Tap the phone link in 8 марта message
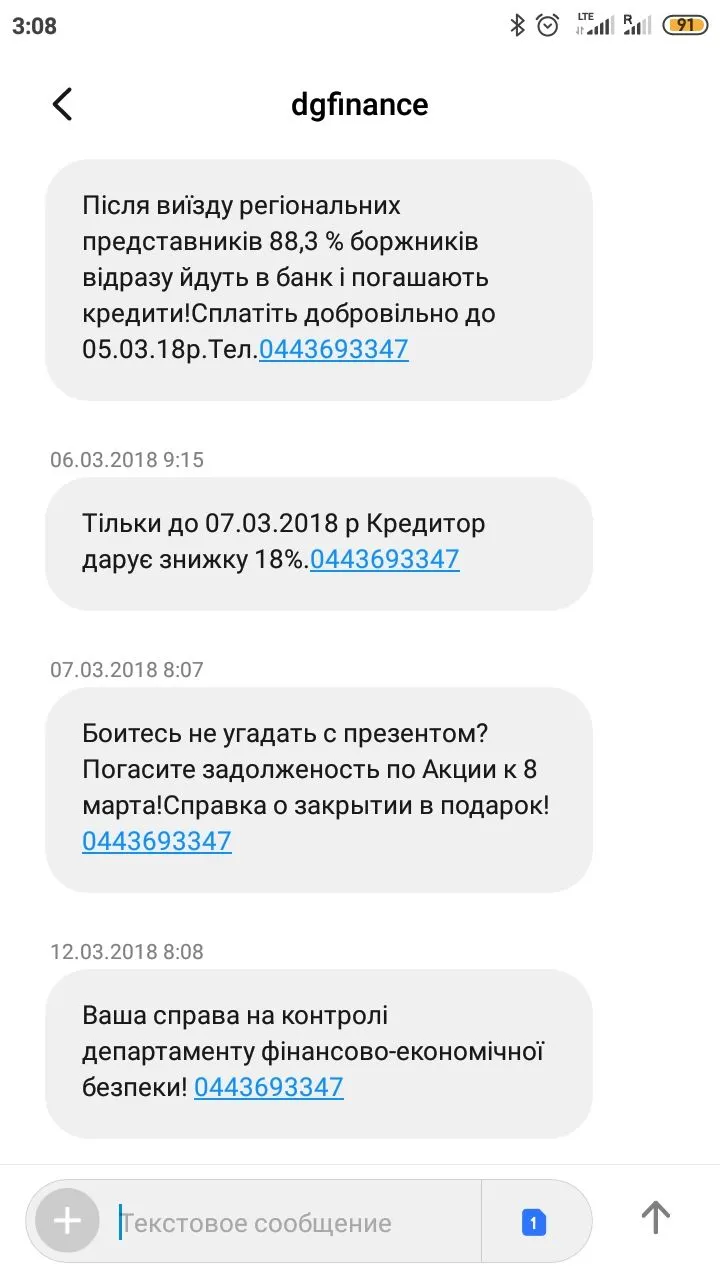The image size is (720, 1280). pyautogui.click(x=157, y=841)
